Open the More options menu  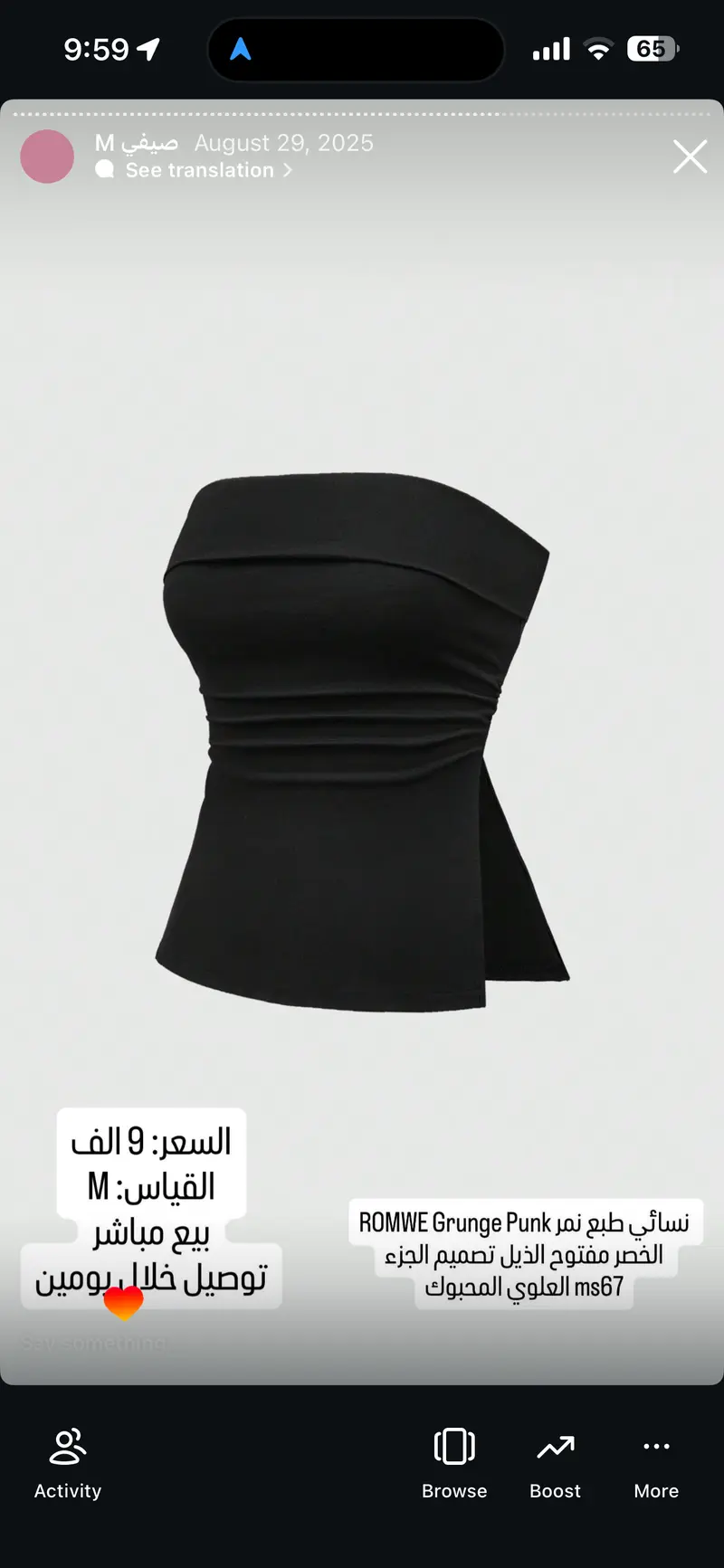656,1462
